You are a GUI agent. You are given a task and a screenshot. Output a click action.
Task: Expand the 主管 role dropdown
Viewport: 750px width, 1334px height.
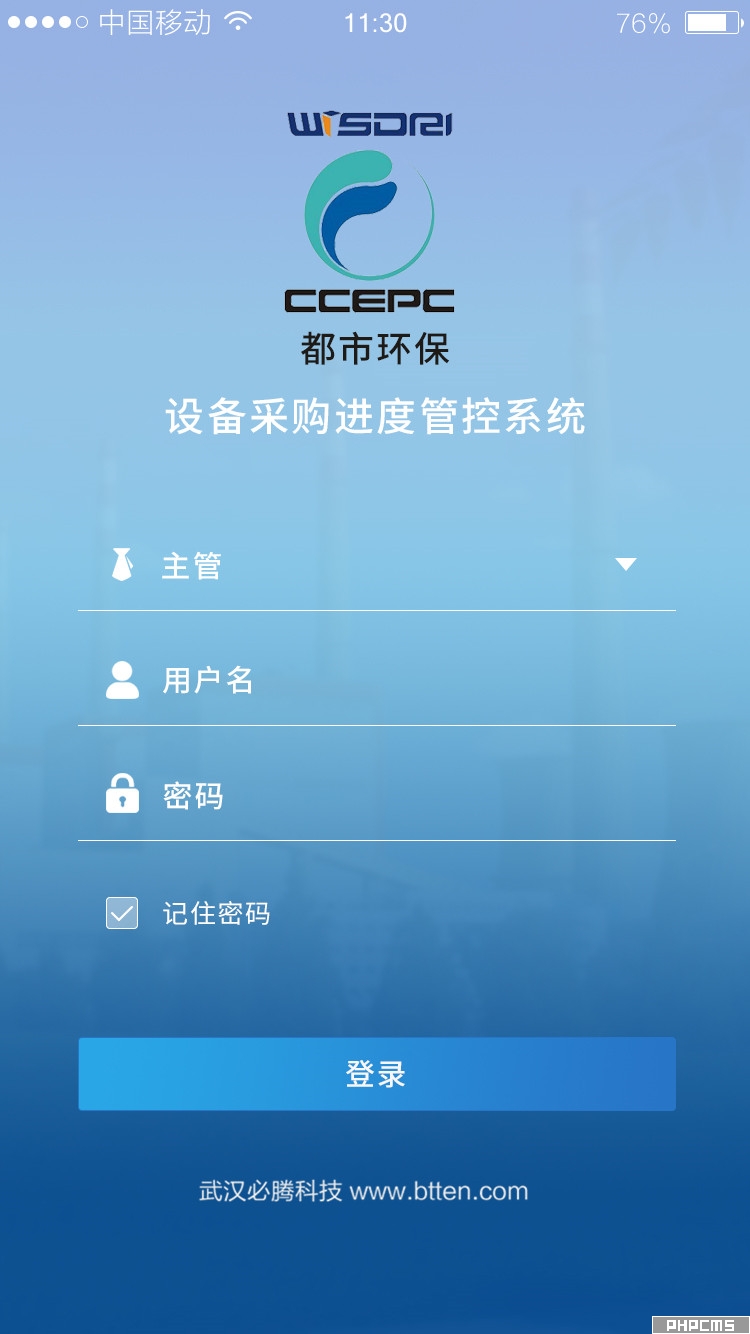[x=625, y=565]
